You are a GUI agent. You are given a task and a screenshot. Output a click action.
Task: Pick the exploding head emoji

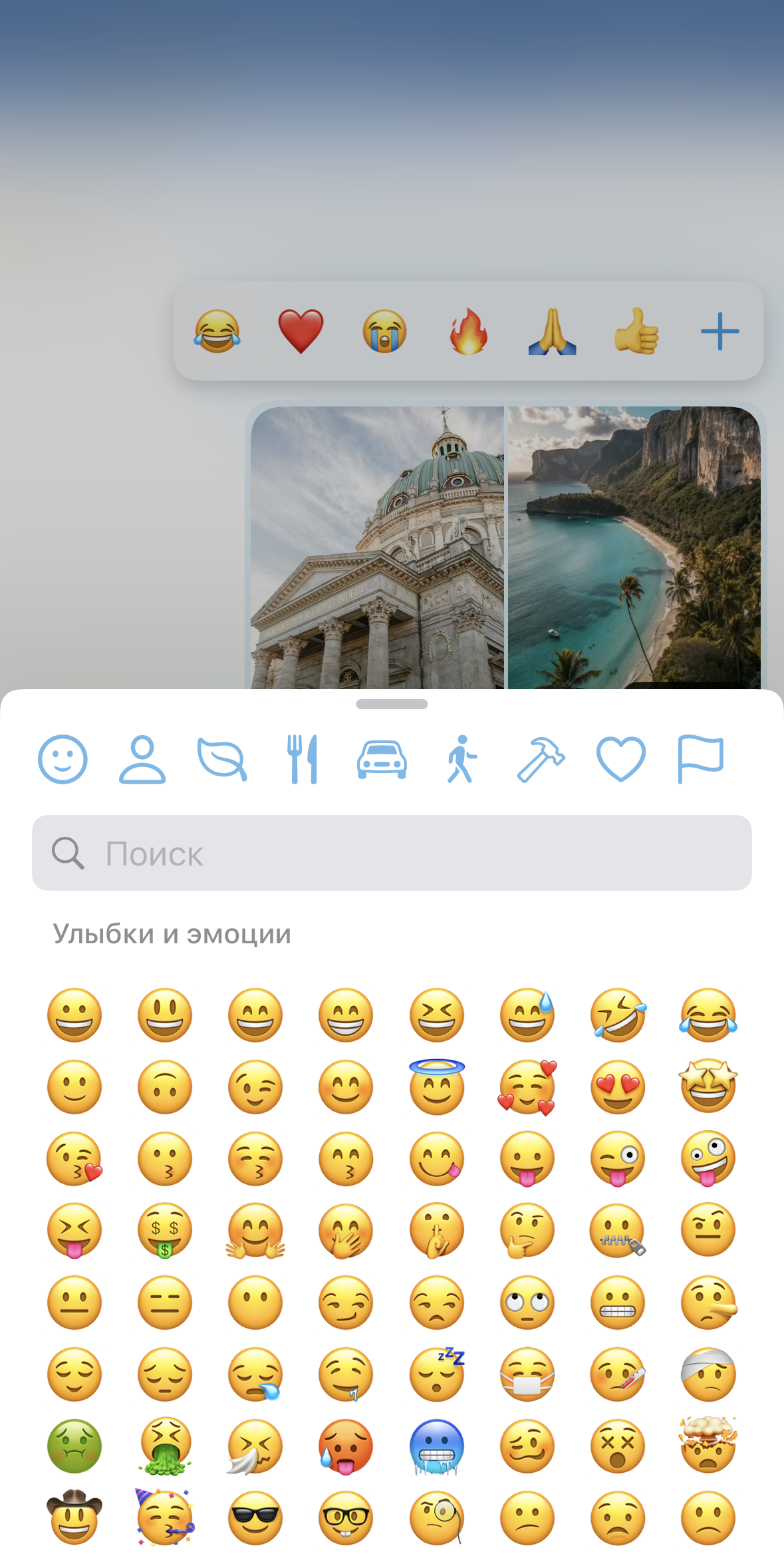click(708, 1445)
